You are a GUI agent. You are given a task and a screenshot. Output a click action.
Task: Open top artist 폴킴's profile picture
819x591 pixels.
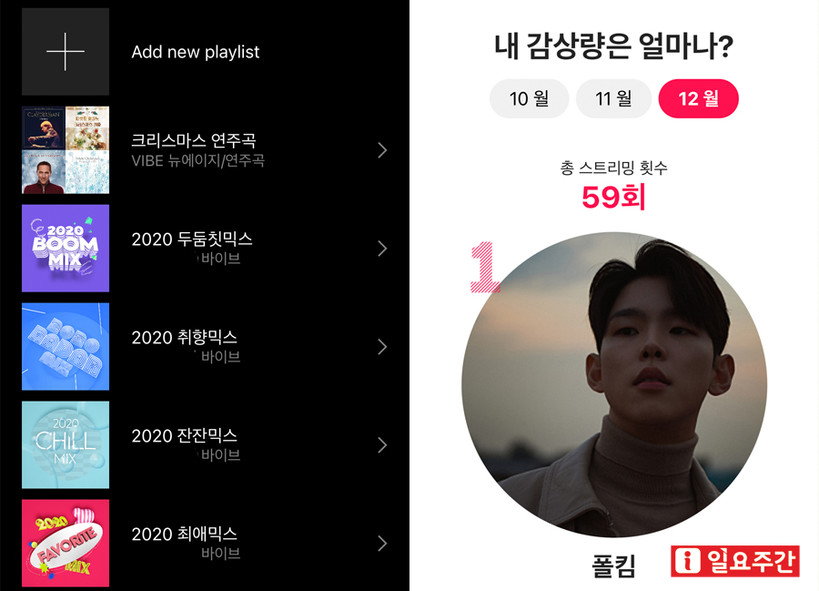[x=614, y=385]
